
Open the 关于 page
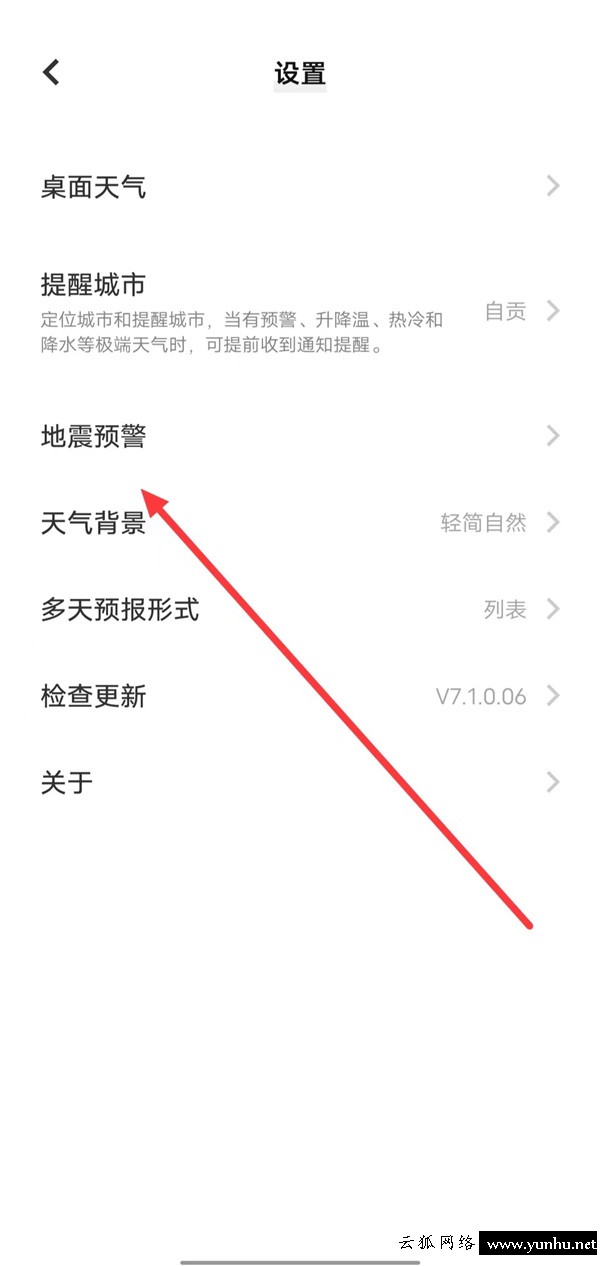(x=300, y=782)
